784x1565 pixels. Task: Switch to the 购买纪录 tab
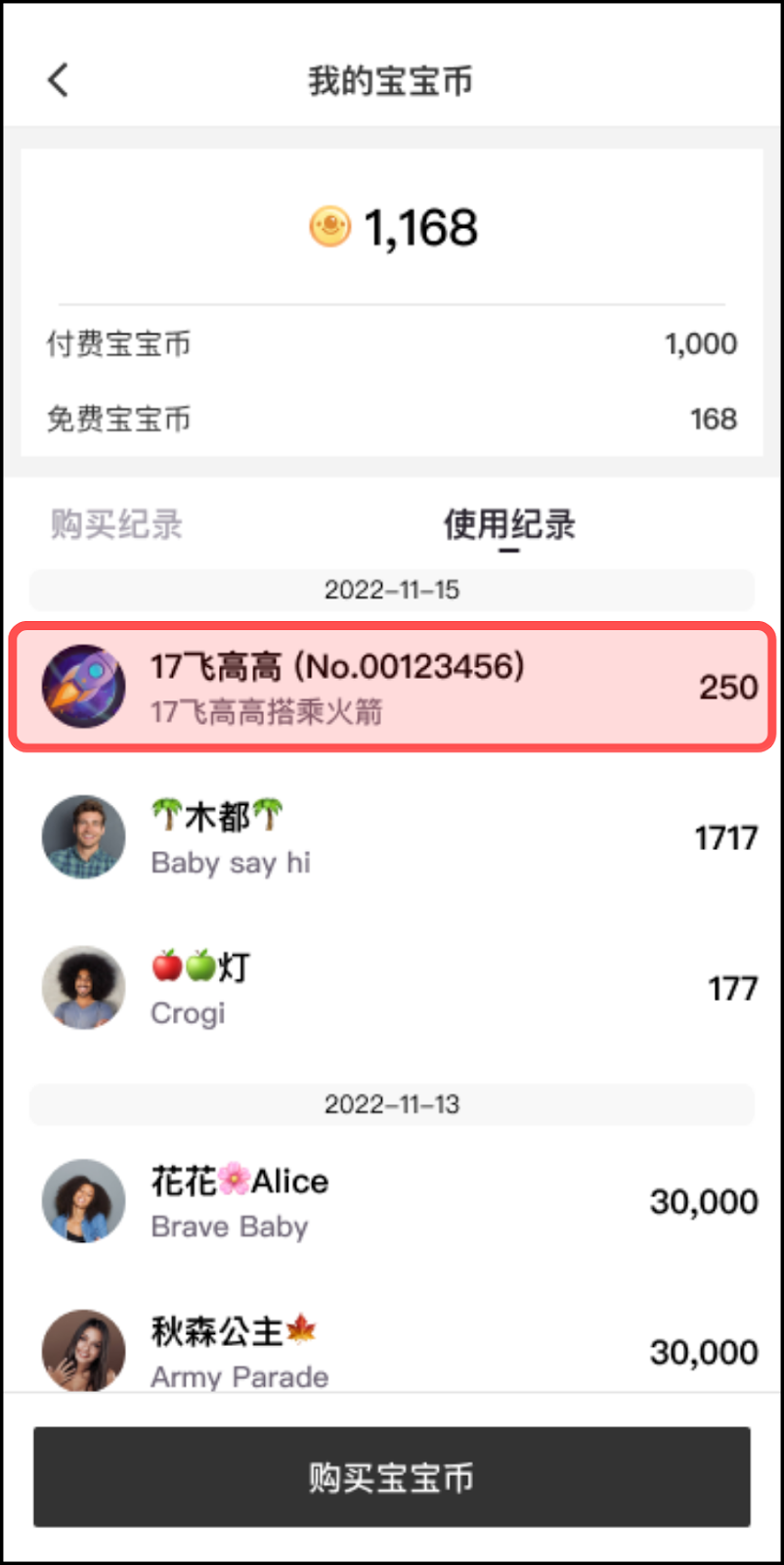(116, 524)
